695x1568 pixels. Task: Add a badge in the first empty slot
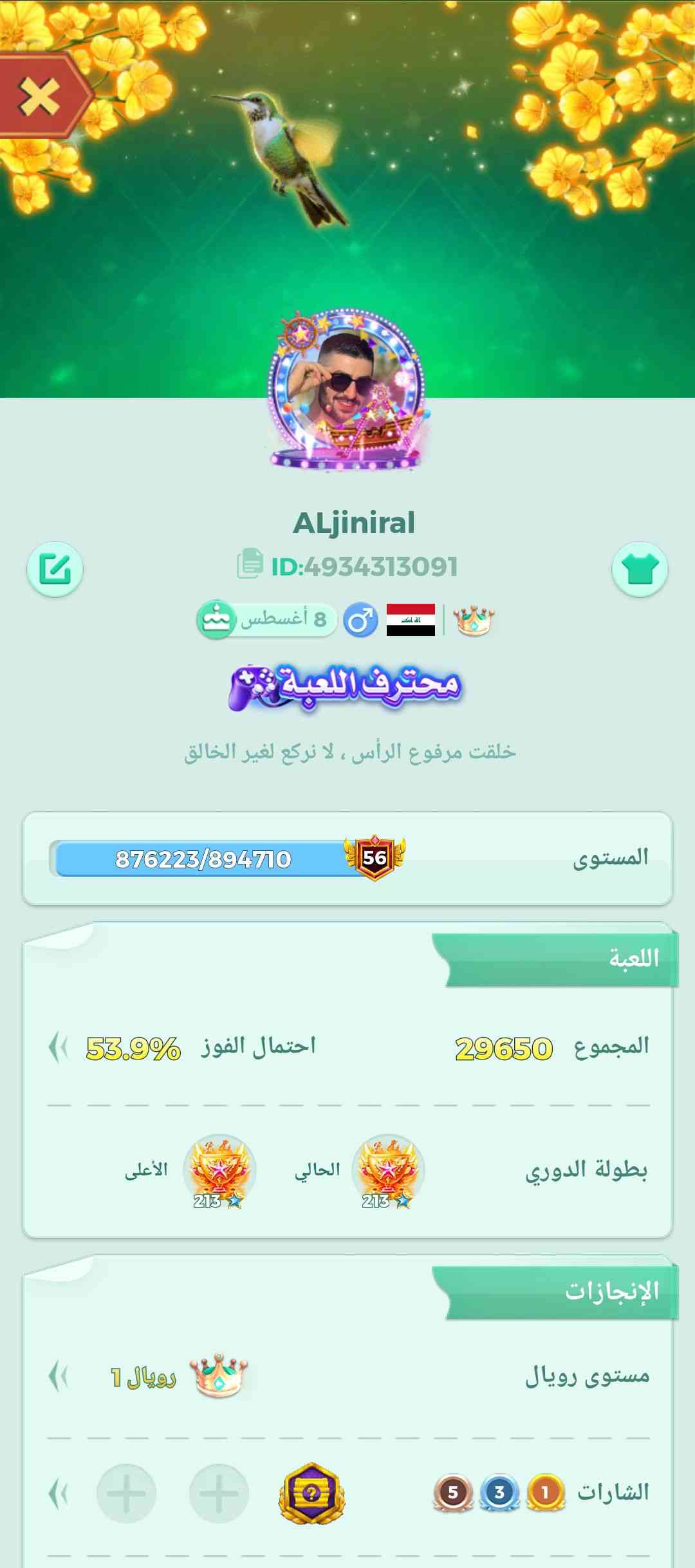[x=219, y=1493]
